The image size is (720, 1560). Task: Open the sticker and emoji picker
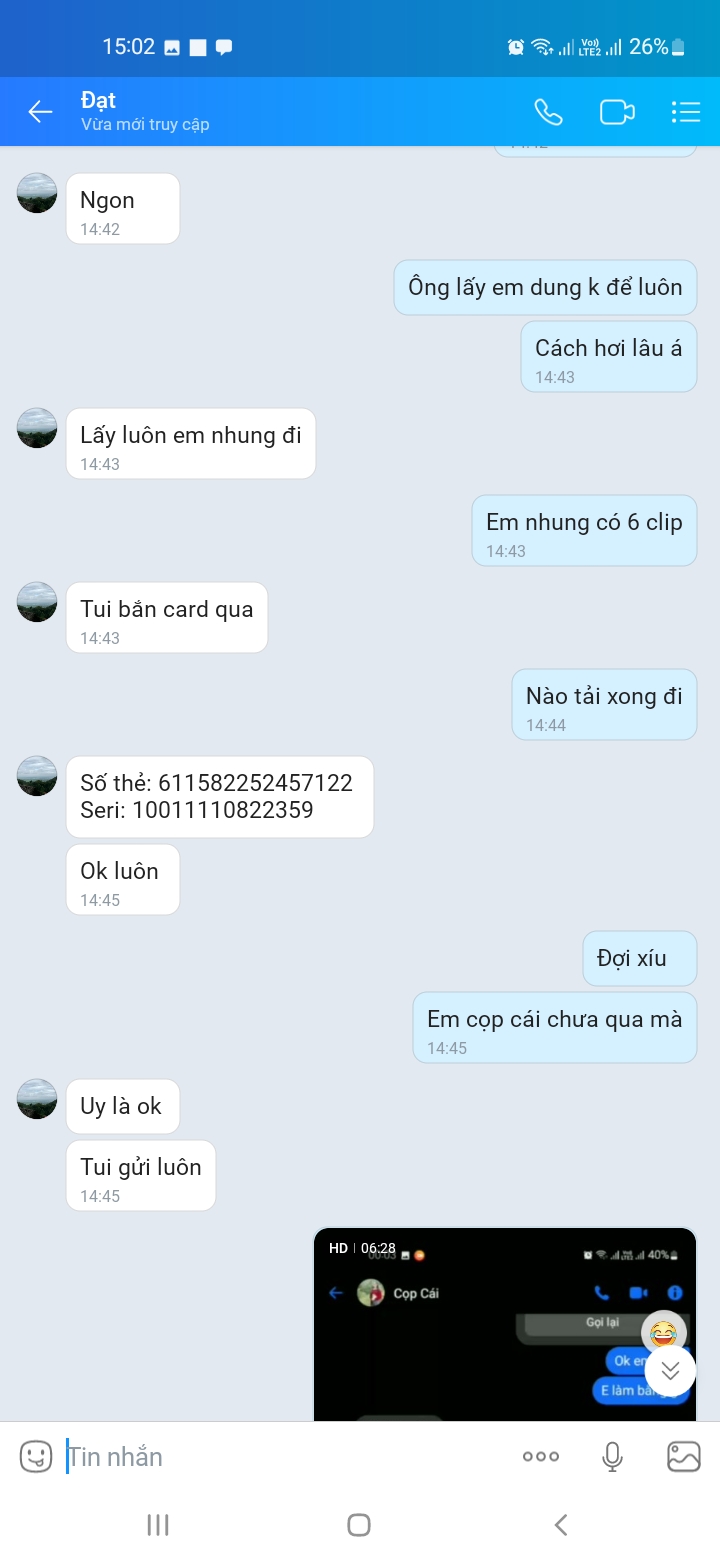coord(36,1456)
